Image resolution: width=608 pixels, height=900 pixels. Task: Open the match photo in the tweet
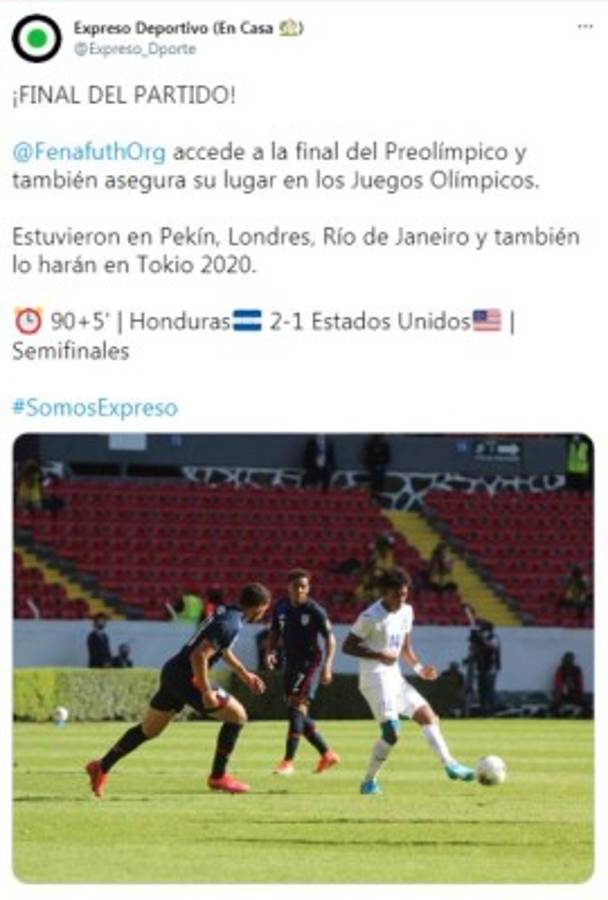303,658
